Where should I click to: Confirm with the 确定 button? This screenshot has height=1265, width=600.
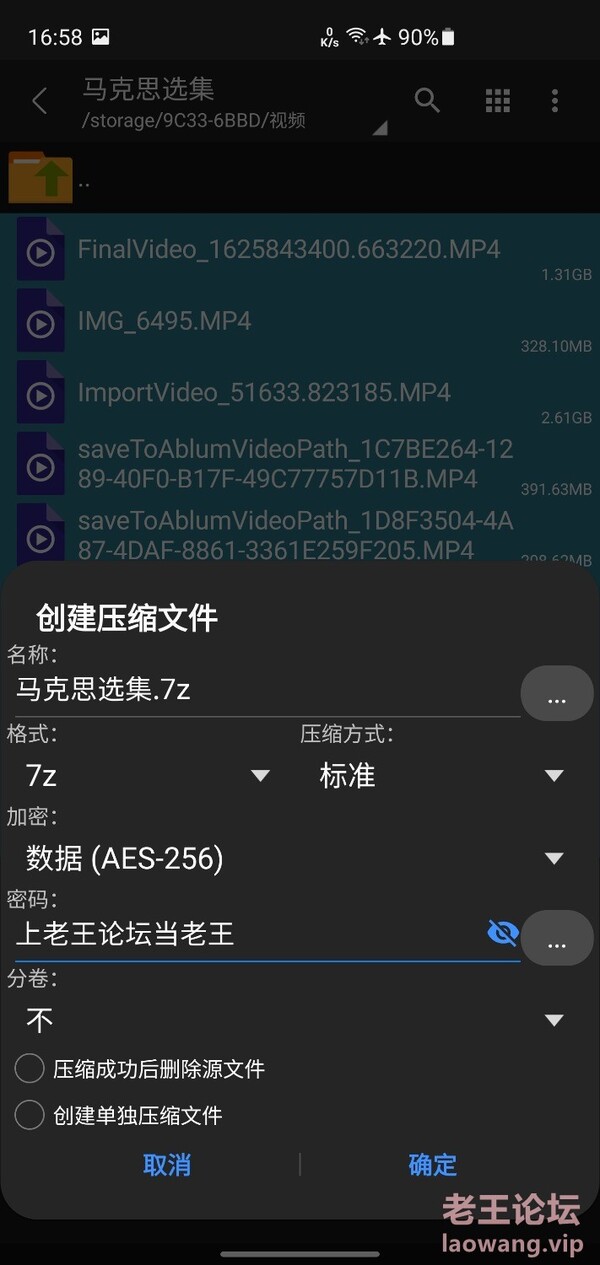(x=433, y=1165)
